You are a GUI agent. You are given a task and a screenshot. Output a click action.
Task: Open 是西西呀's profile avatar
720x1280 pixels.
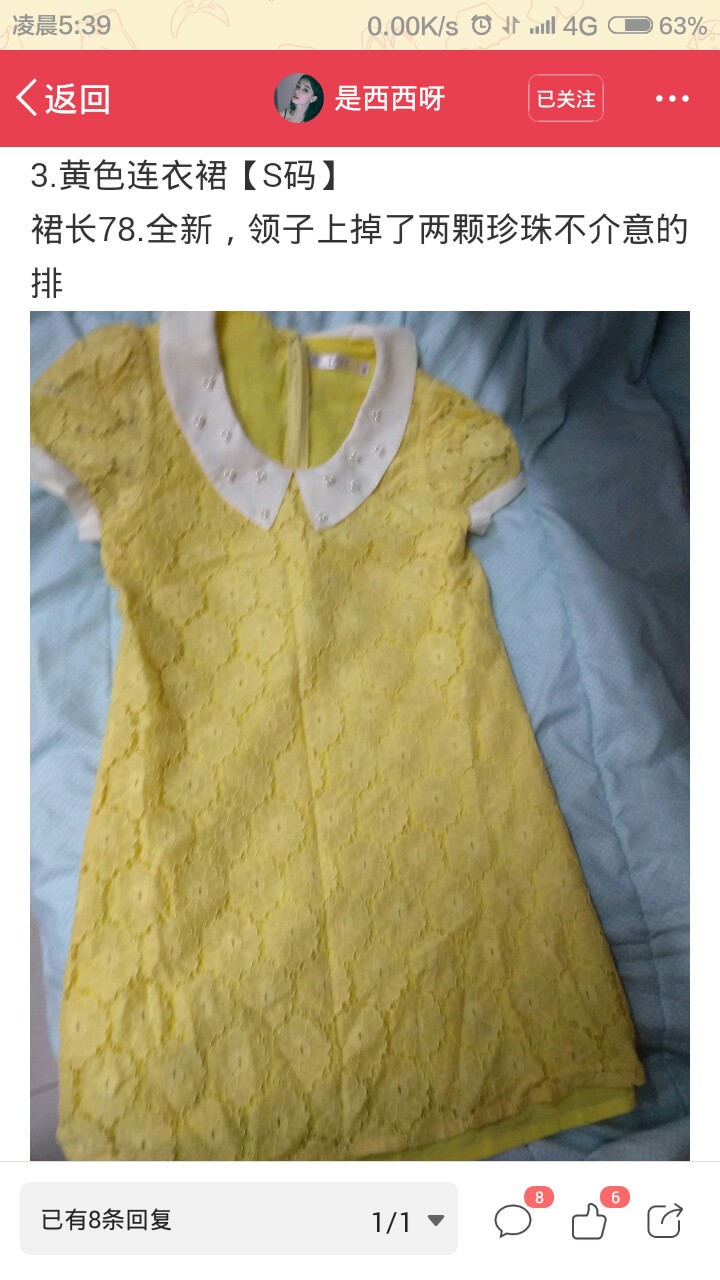pos(299,98)
